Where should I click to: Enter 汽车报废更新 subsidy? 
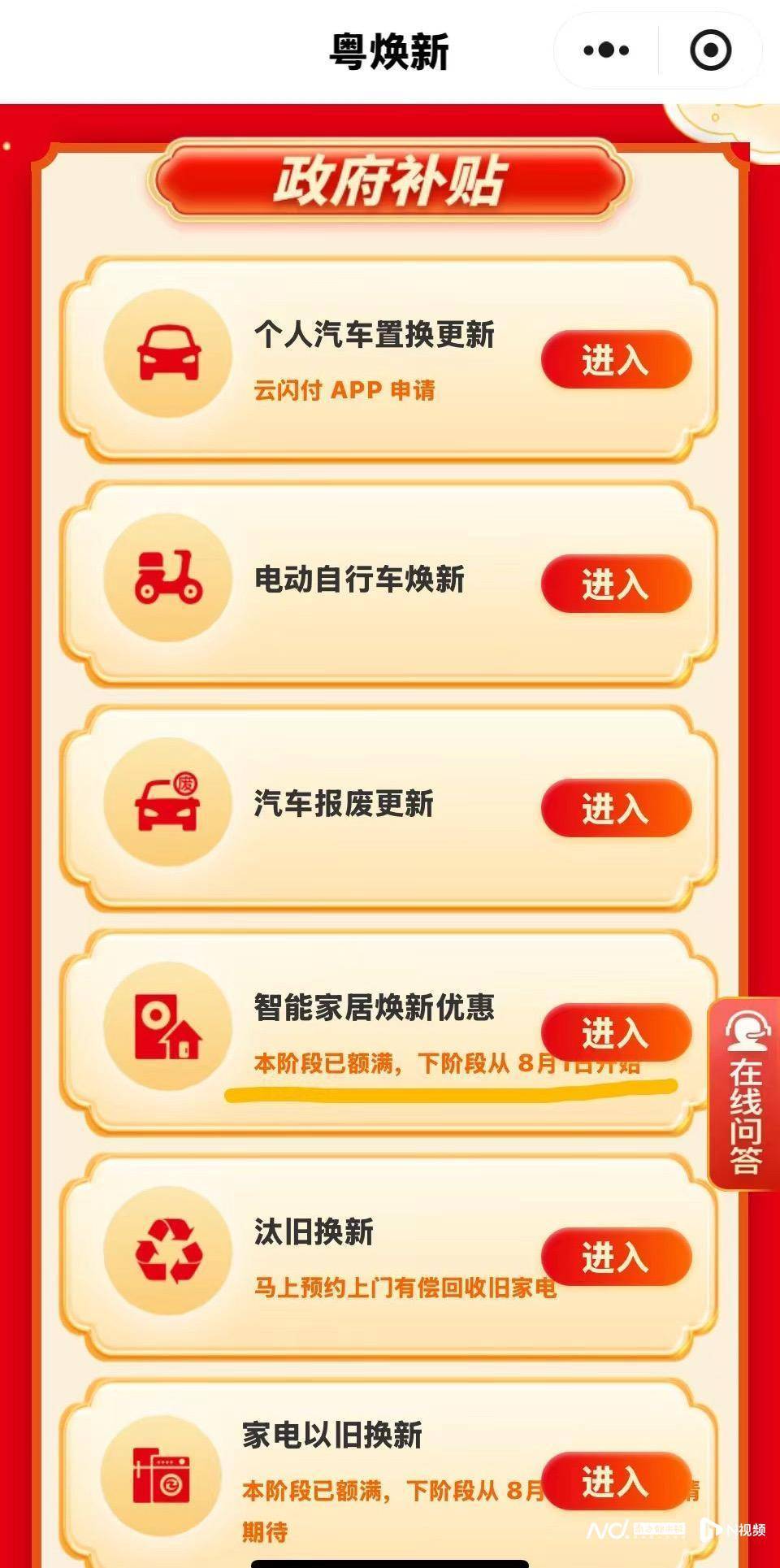616,808
